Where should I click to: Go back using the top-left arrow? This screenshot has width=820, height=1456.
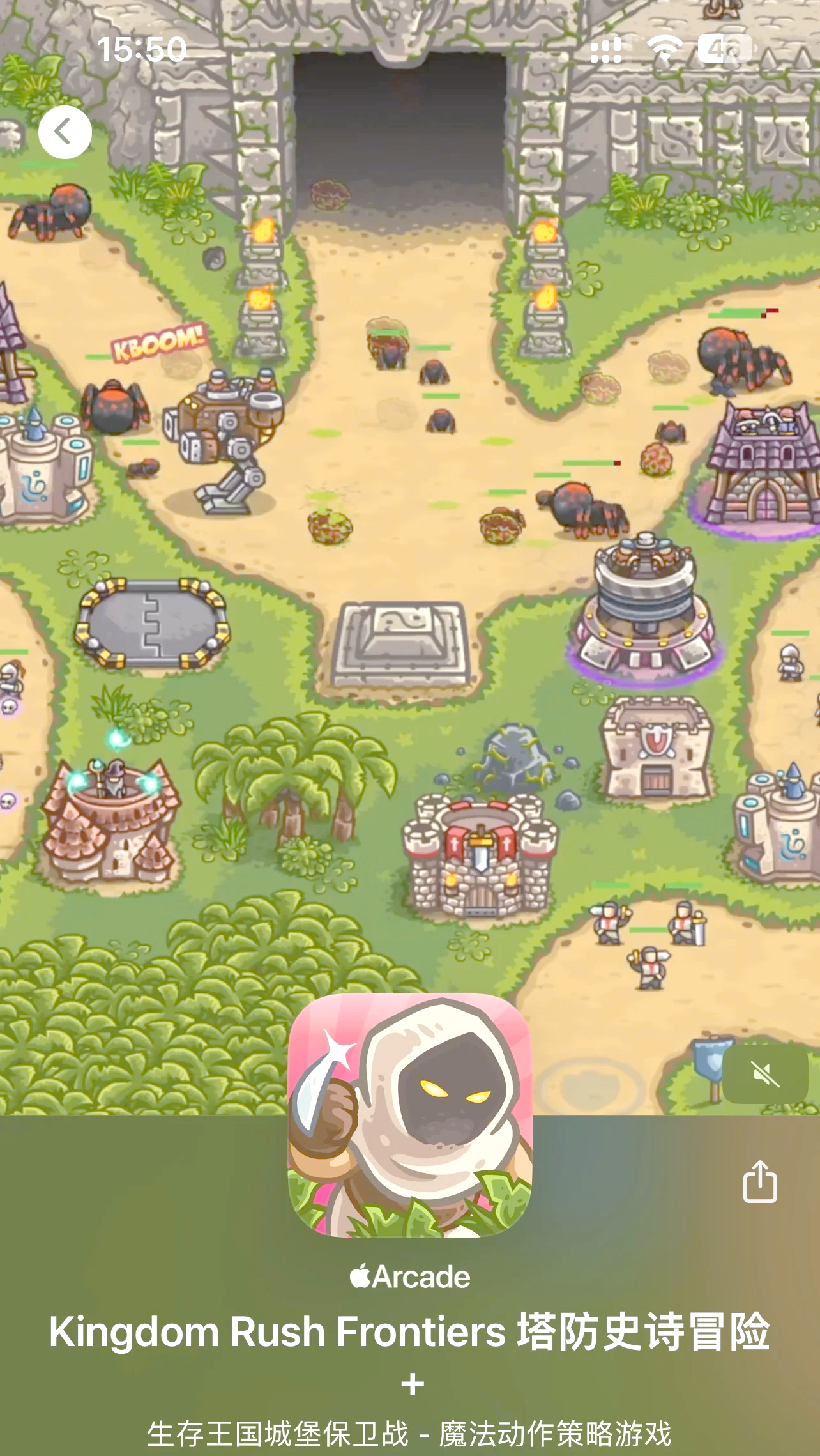[65, 132]
